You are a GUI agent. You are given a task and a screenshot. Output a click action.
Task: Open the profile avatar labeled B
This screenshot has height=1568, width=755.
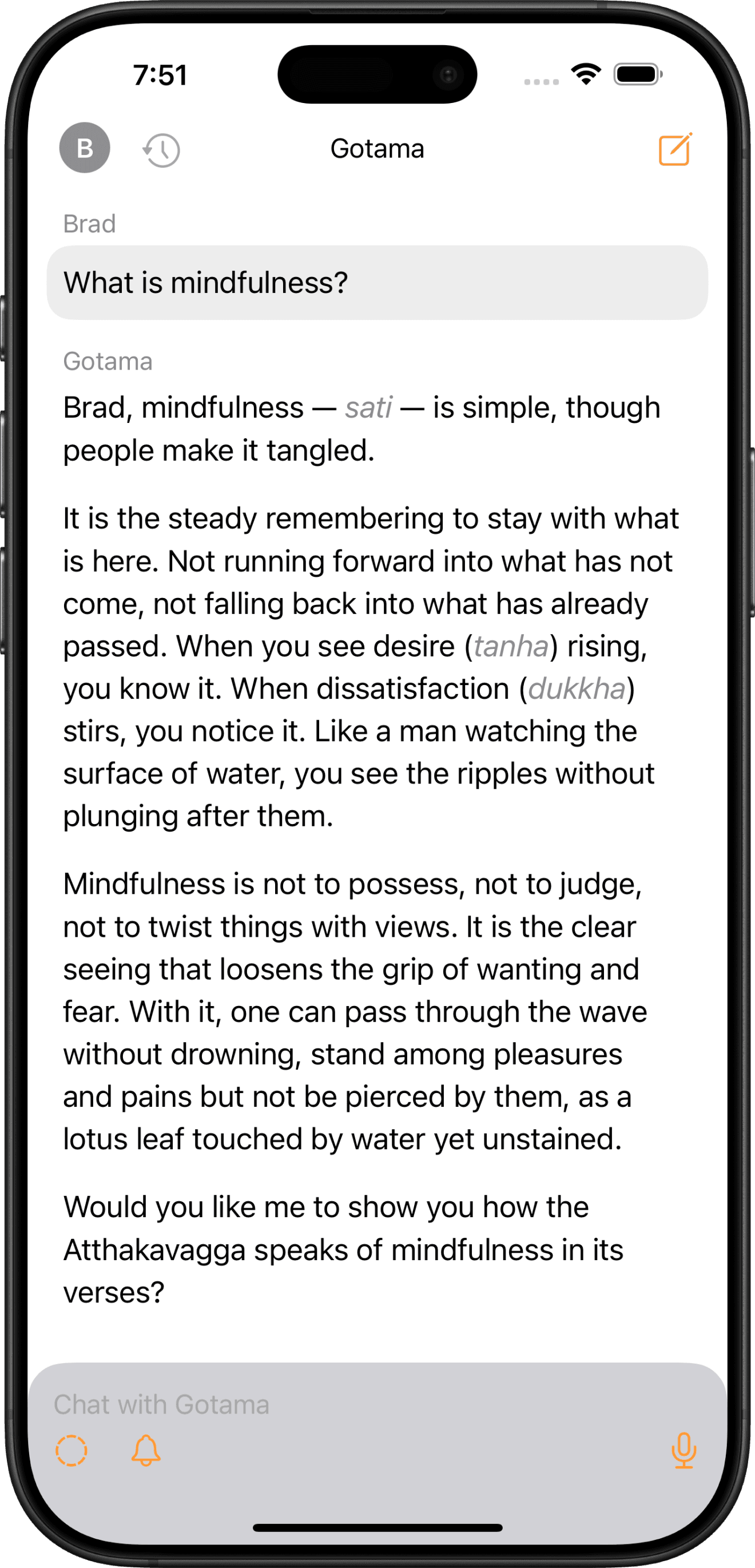(x=85, y=148)
